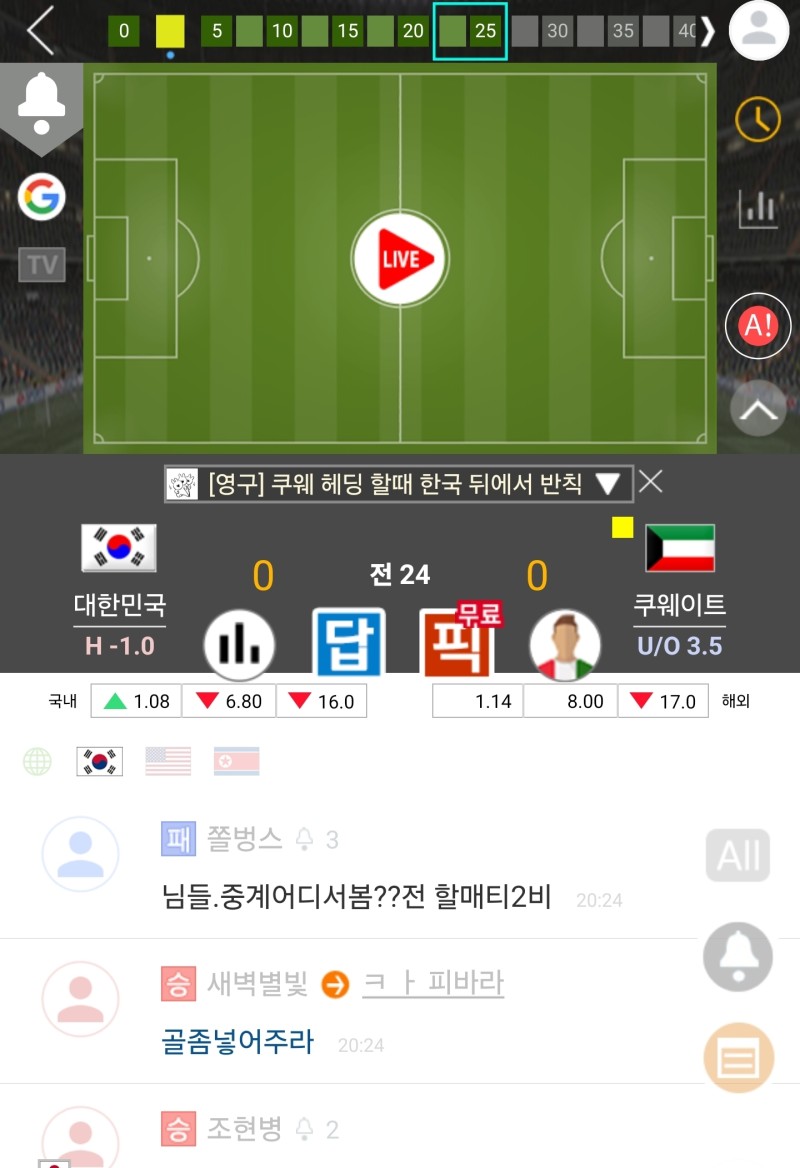
Task: View the bar chart statistics icon
Action: [757, 207]
